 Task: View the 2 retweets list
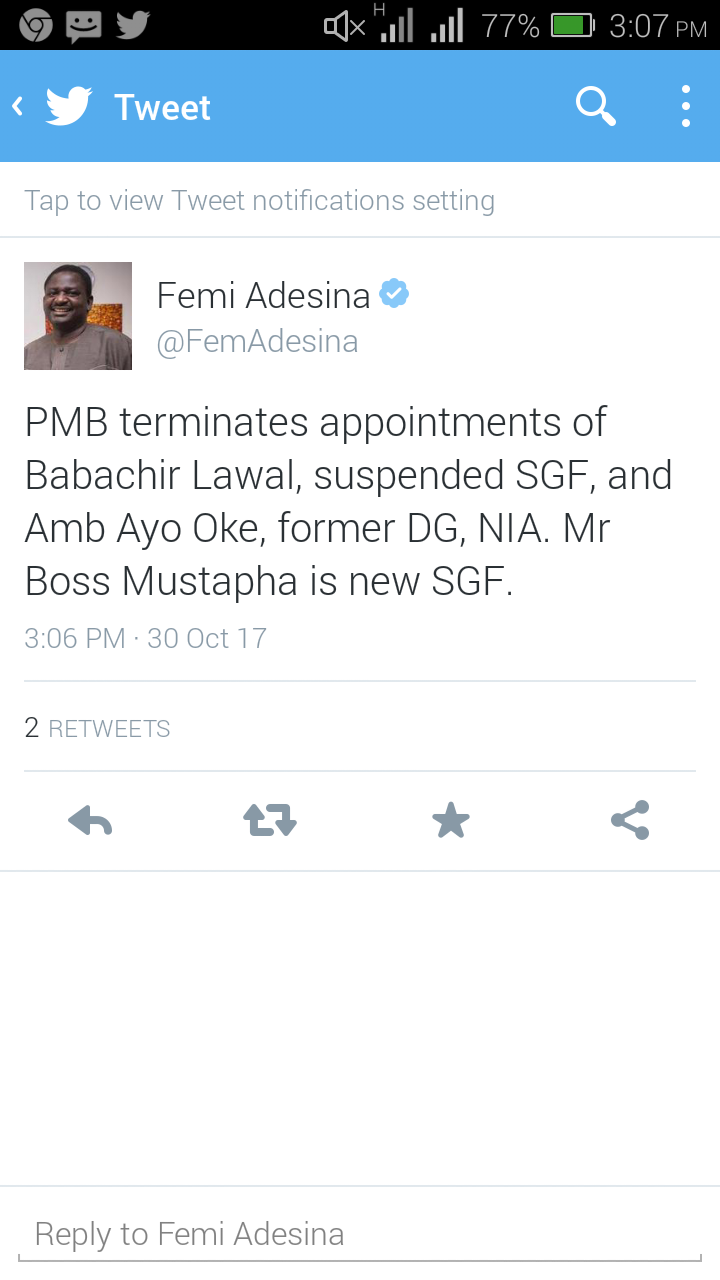tap(98, 728)
